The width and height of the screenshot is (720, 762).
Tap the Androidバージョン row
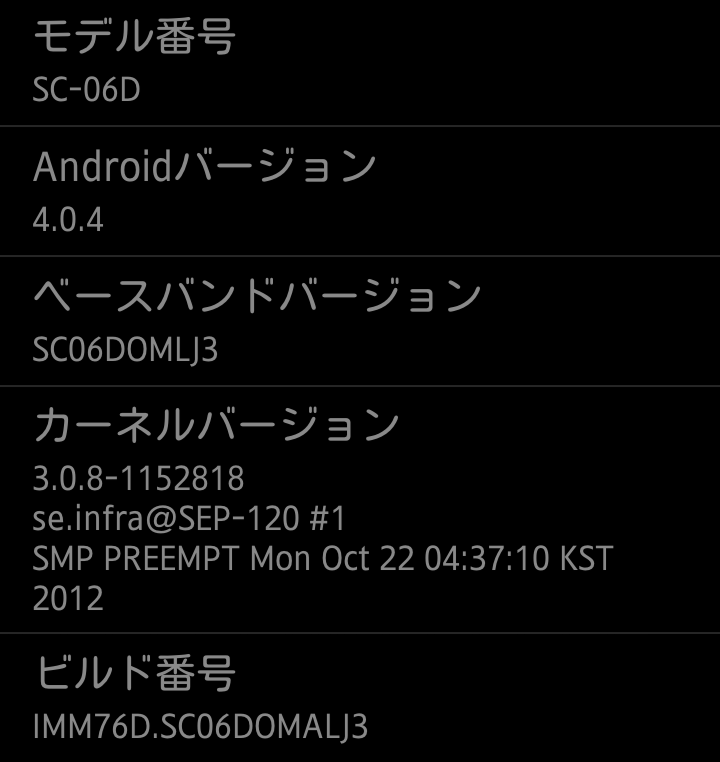click(360, 191)
